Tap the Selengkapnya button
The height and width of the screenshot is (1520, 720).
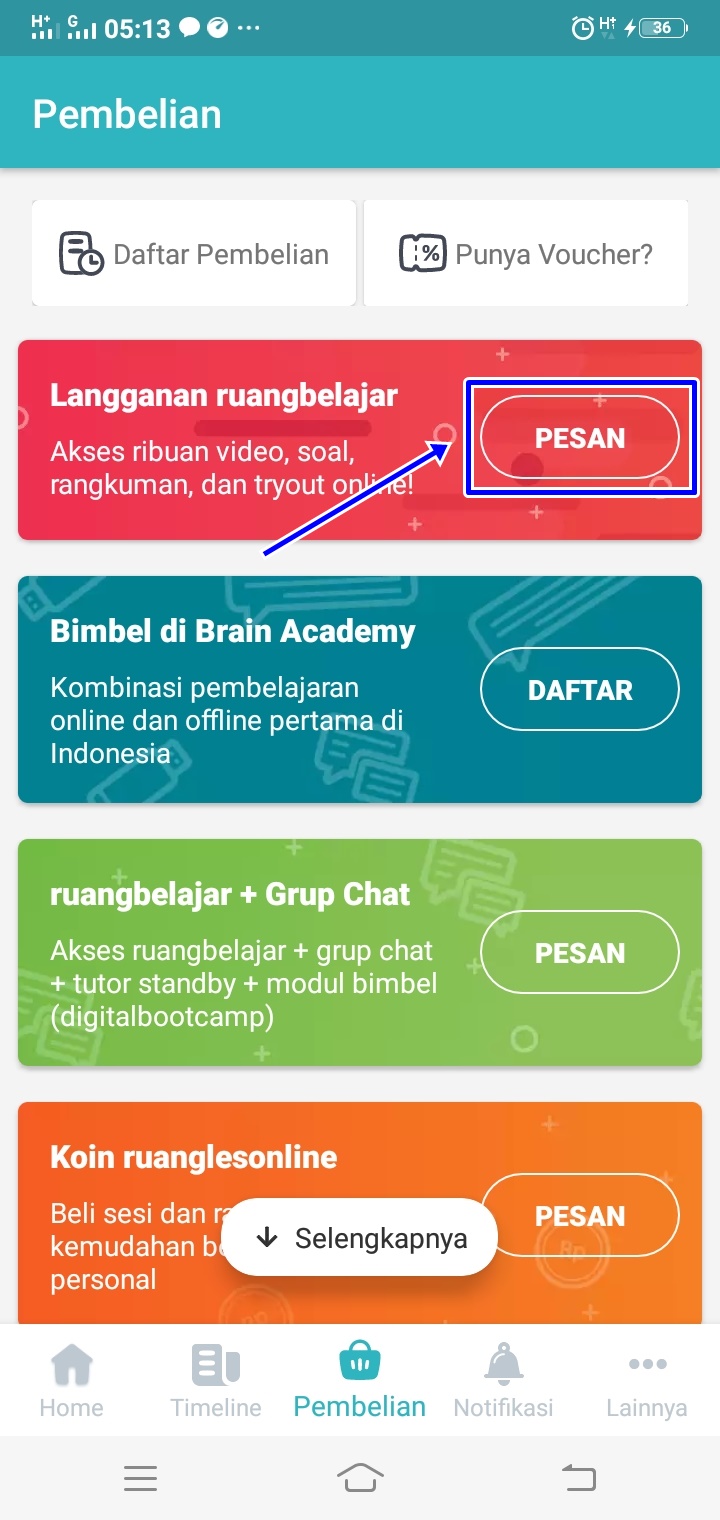point(360,1238)
